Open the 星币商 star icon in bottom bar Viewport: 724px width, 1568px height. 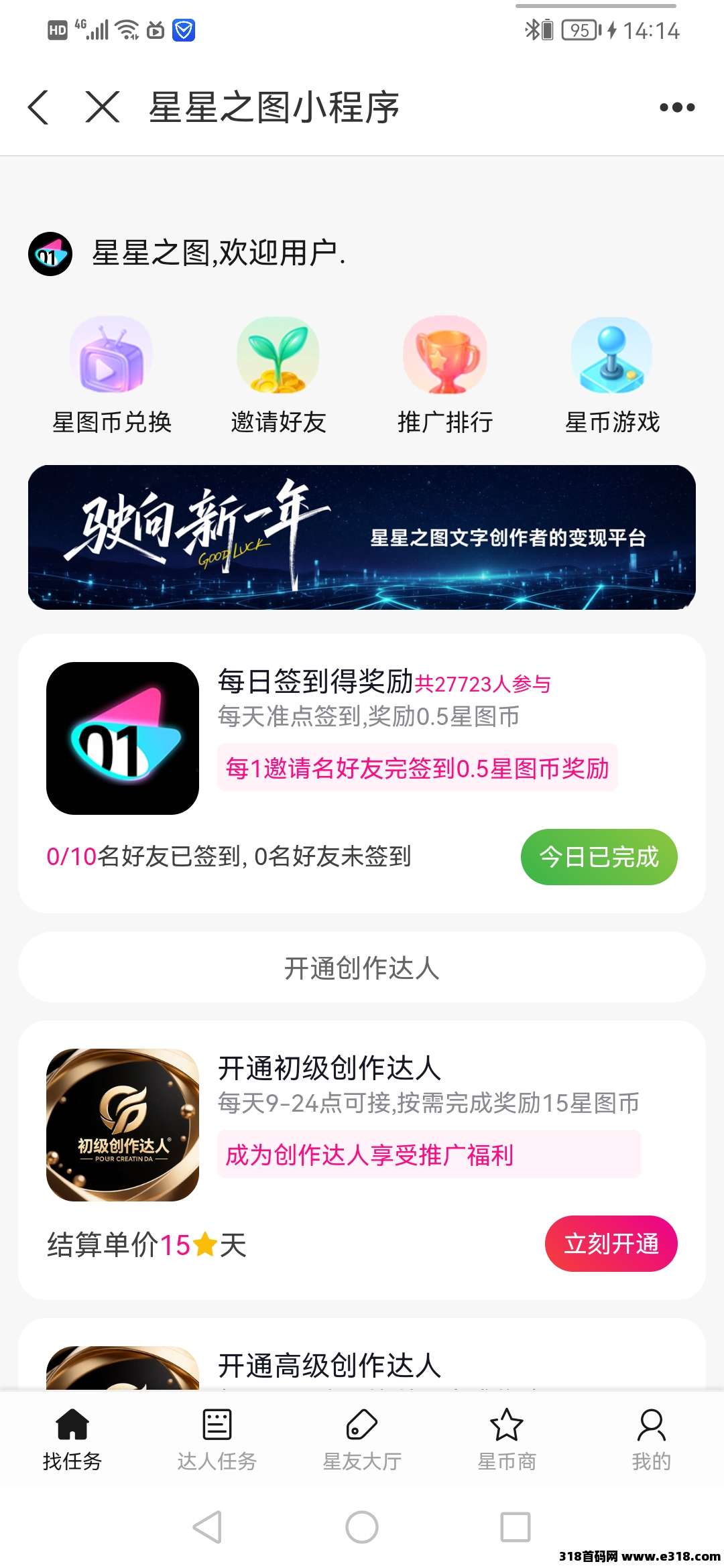point(506,1426)
